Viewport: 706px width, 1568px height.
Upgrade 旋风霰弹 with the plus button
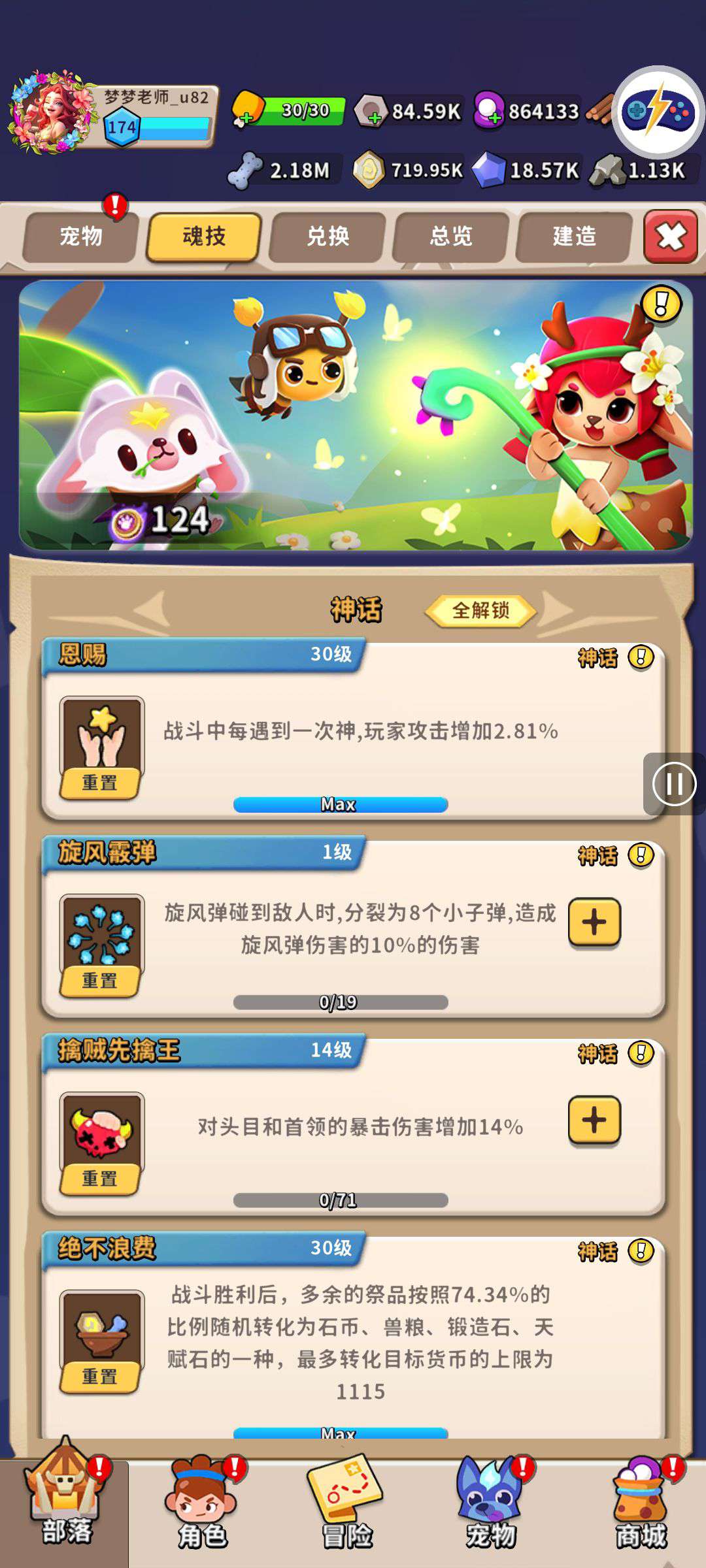(x=594, y=922)
